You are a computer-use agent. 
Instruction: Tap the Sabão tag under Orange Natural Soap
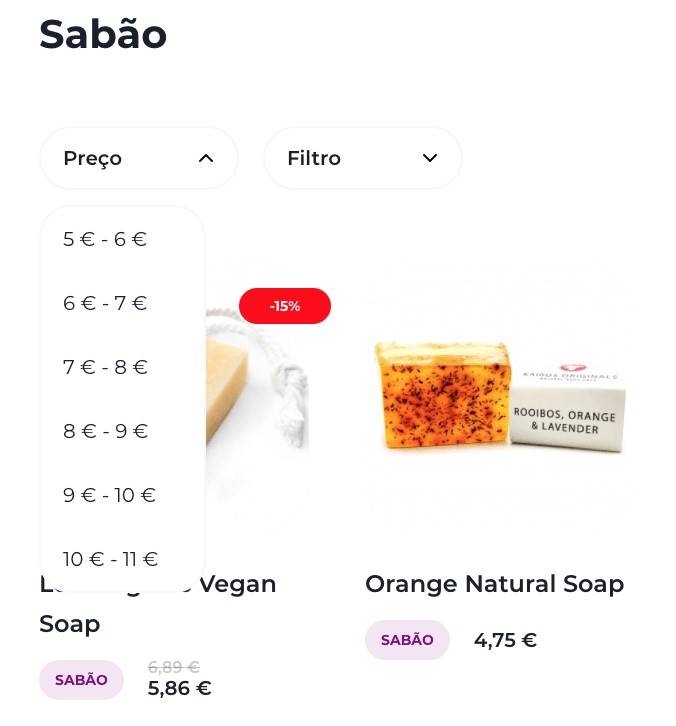[x=407, y=640]
